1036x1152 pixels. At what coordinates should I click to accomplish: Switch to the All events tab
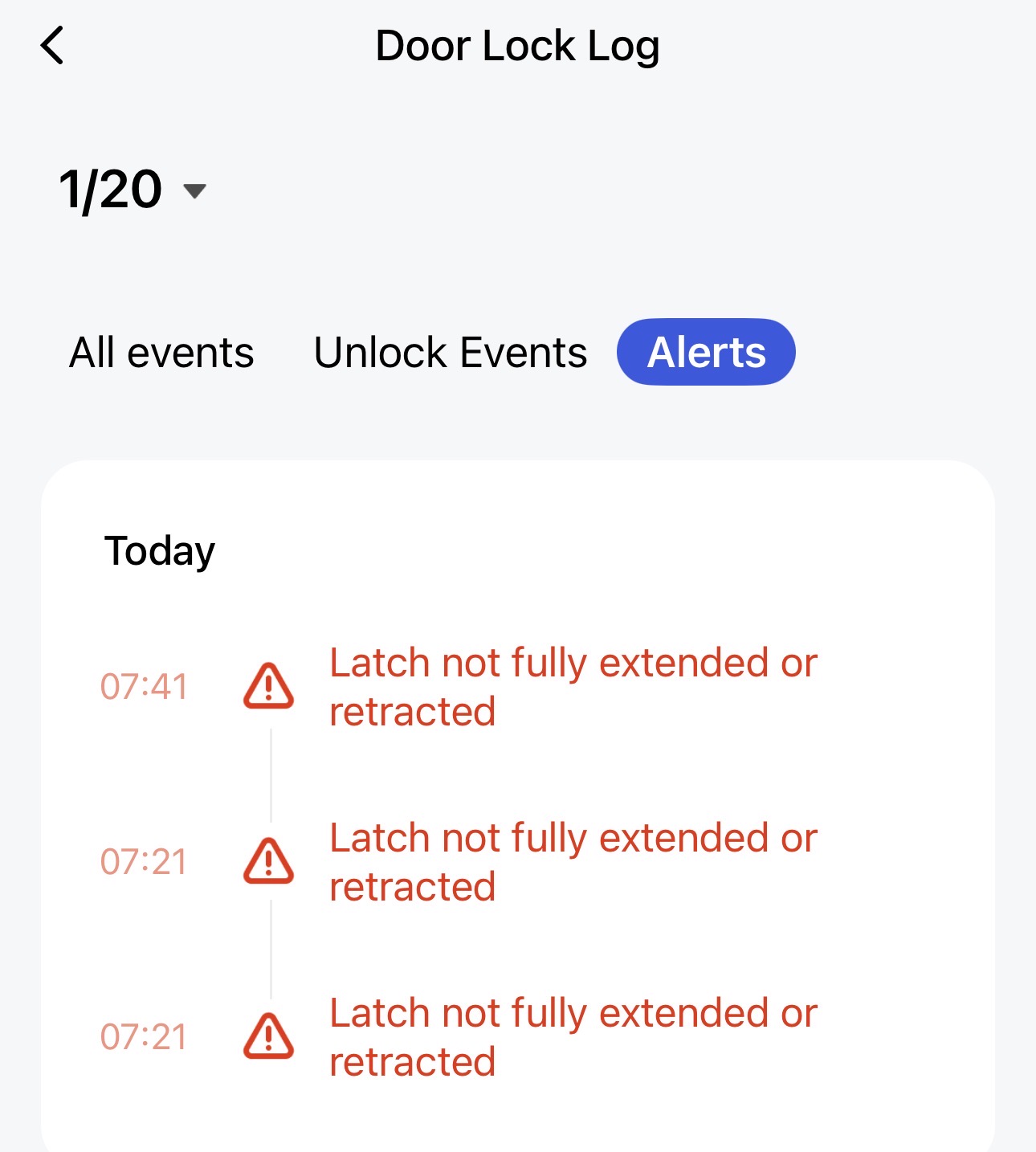pos(161,353)
